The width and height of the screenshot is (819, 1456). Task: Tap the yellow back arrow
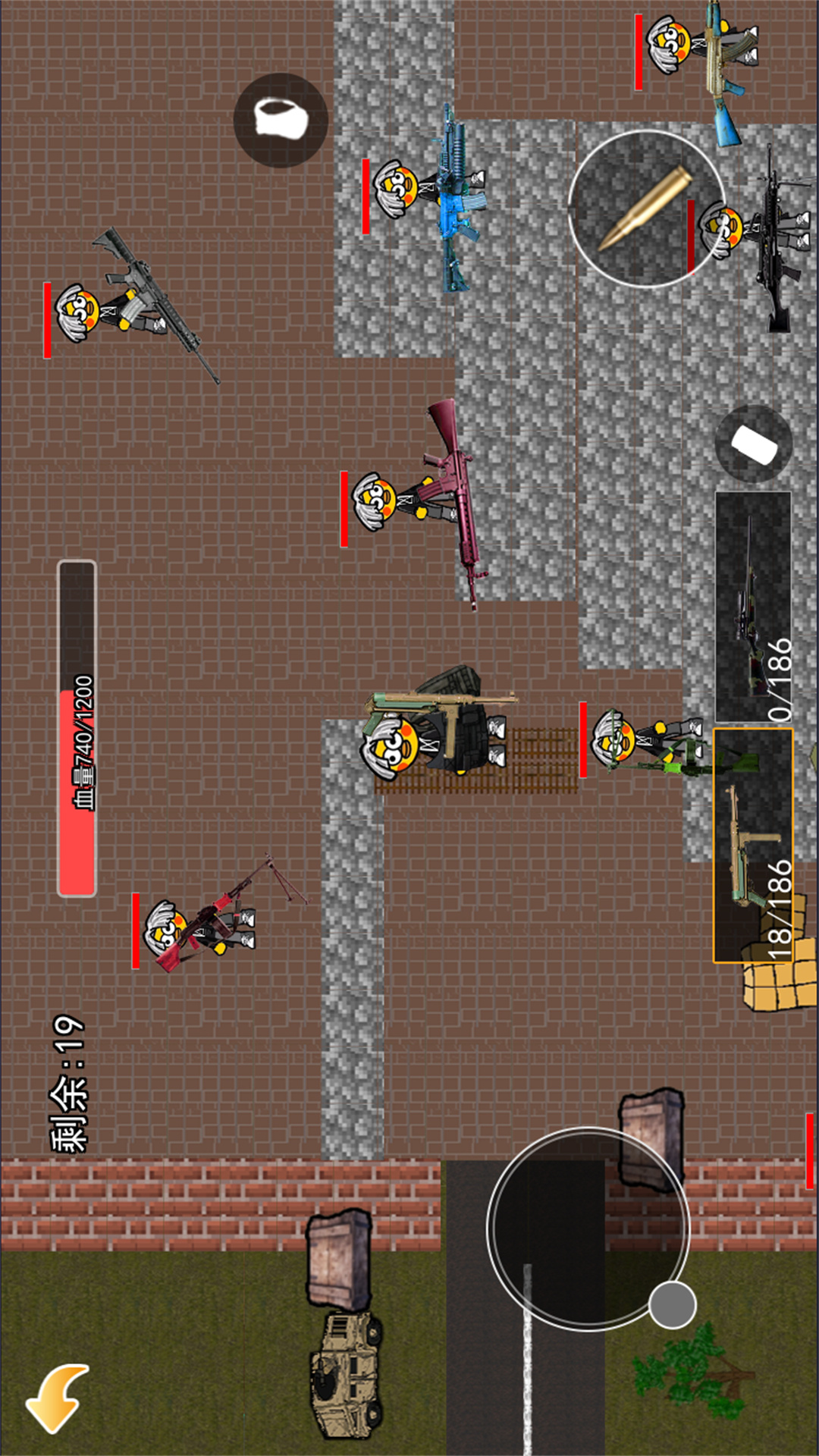click(x=58, y=1397)
